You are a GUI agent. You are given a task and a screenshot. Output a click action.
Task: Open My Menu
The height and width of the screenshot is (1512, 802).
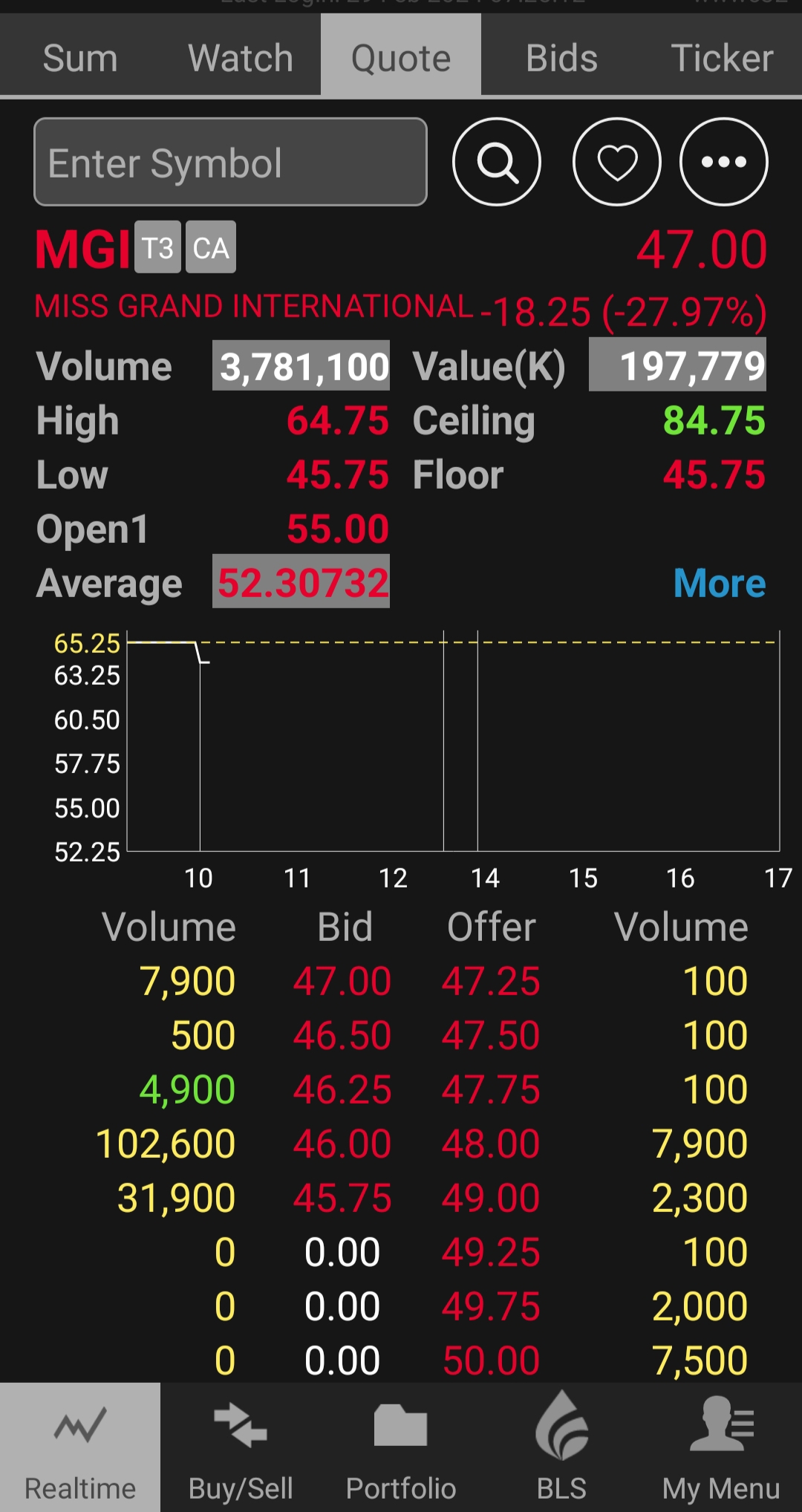pyautogui.click(x=722, y=1447)
